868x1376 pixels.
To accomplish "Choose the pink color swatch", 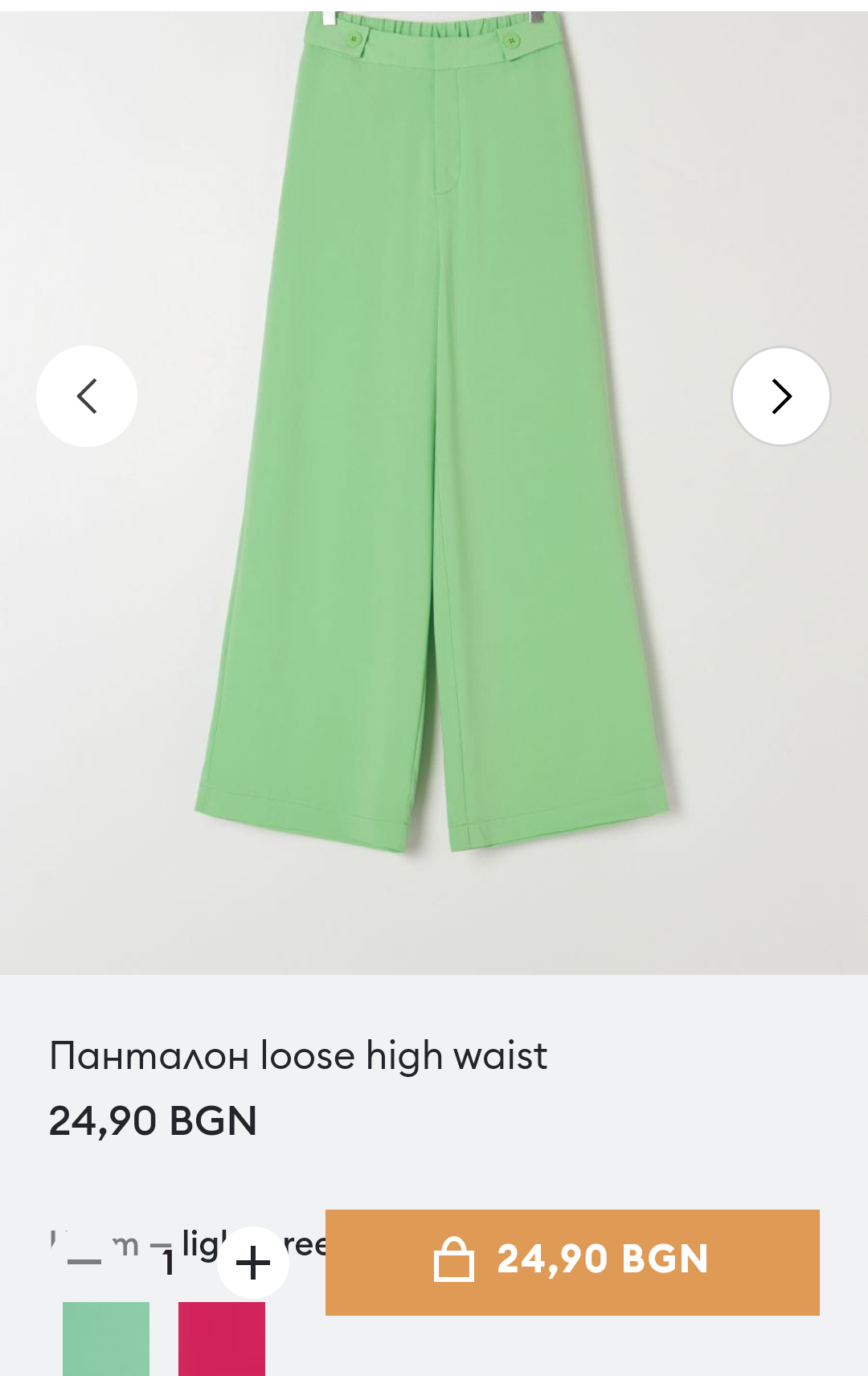I will pos(222,1338).
